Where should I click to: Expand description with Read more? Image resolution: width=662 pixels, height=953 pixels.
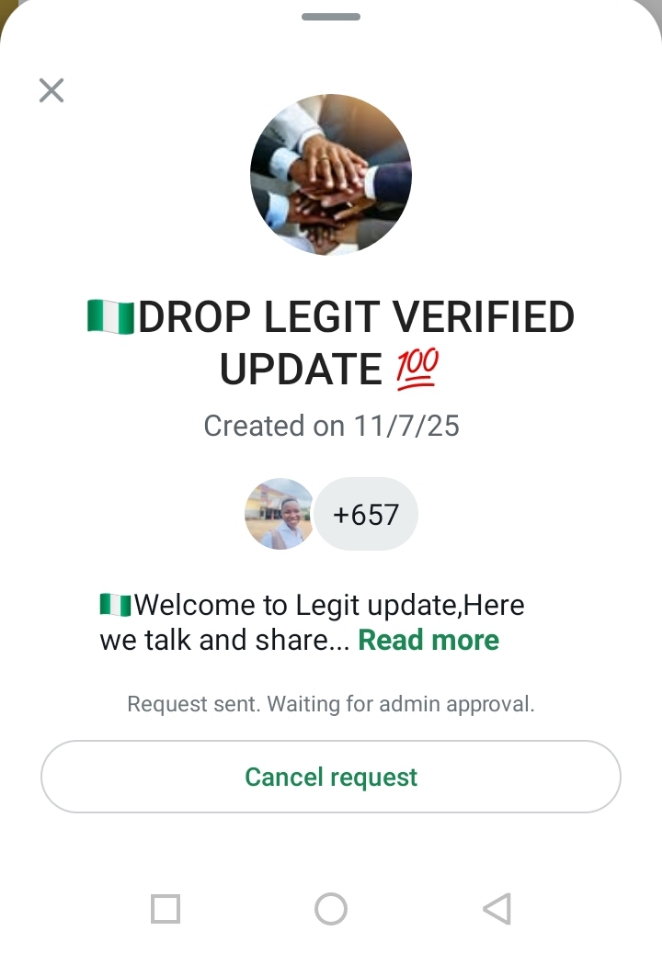click(428, 640)
